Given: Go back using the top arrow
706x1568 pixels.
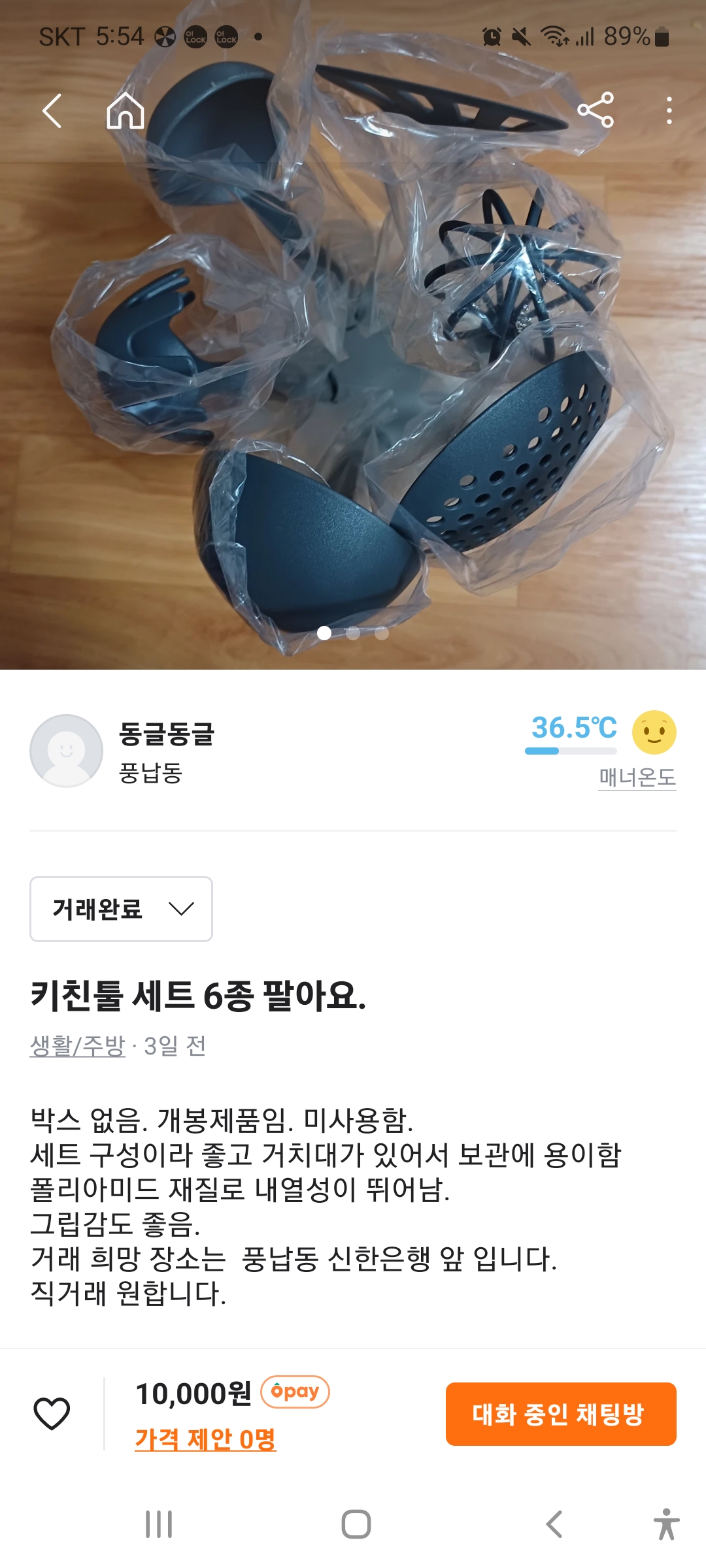Looking at the screenshot, I should coord(52,110).
